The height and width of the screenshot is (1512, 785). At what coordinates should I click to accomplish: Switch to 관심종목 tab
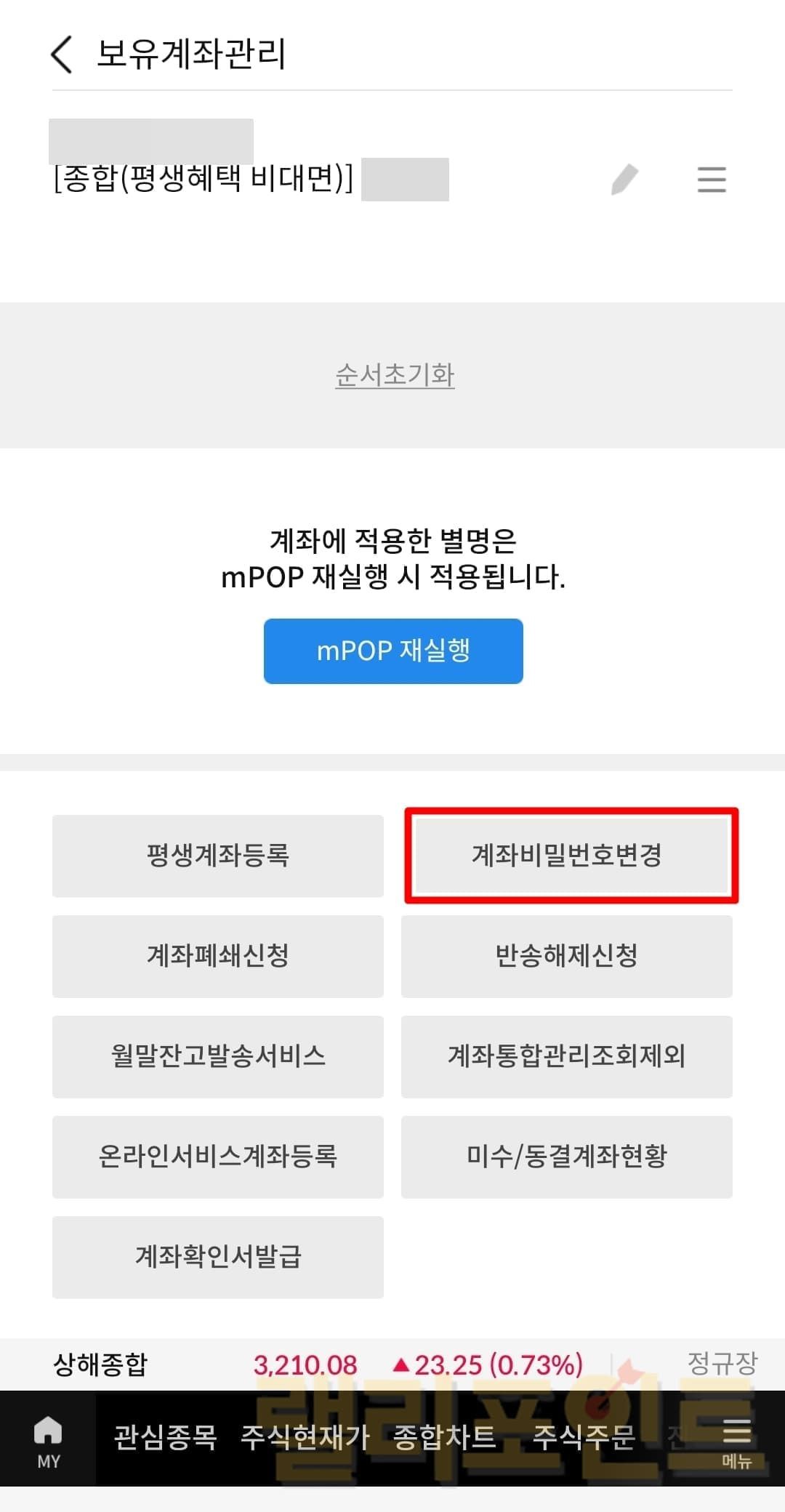[166, 1438]
